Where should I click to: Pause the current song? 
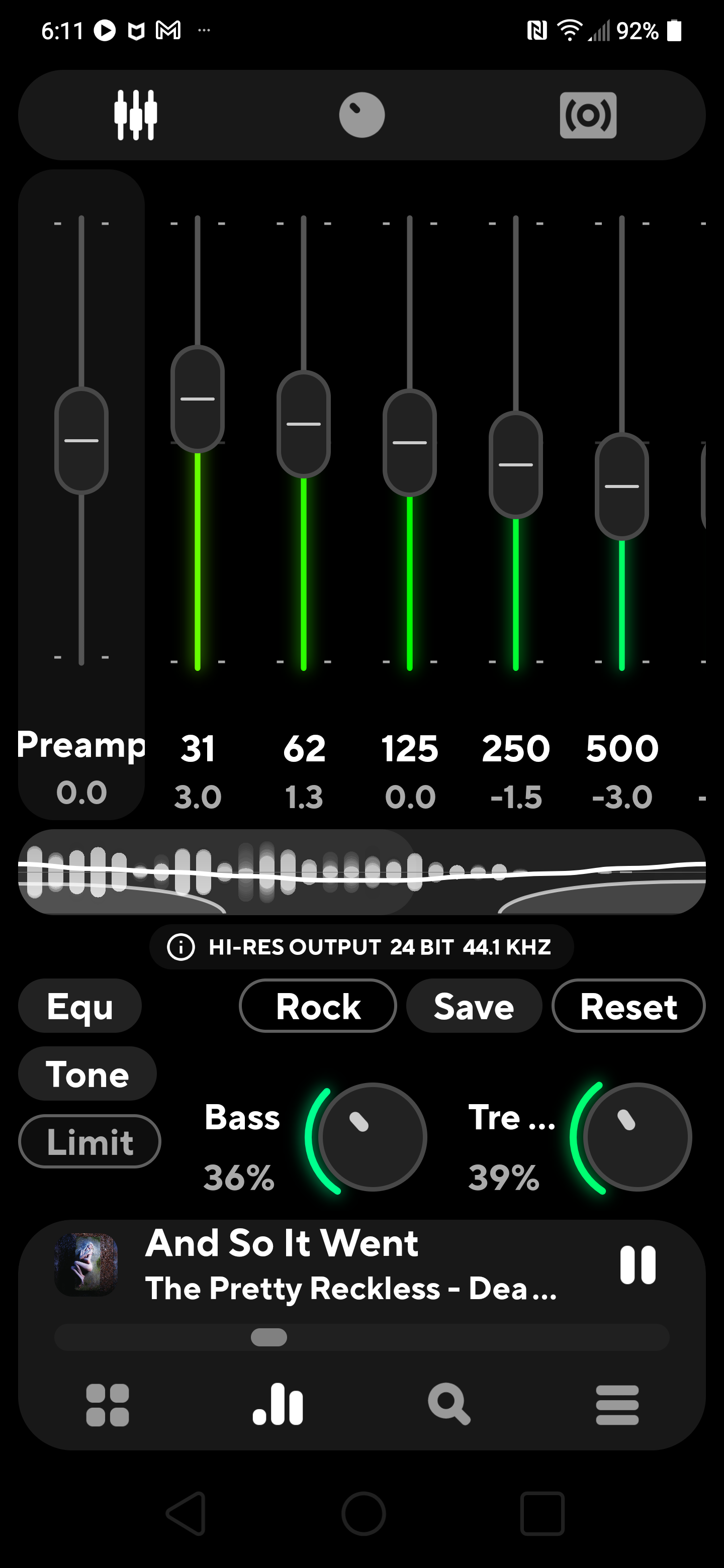click(638, 1265)
